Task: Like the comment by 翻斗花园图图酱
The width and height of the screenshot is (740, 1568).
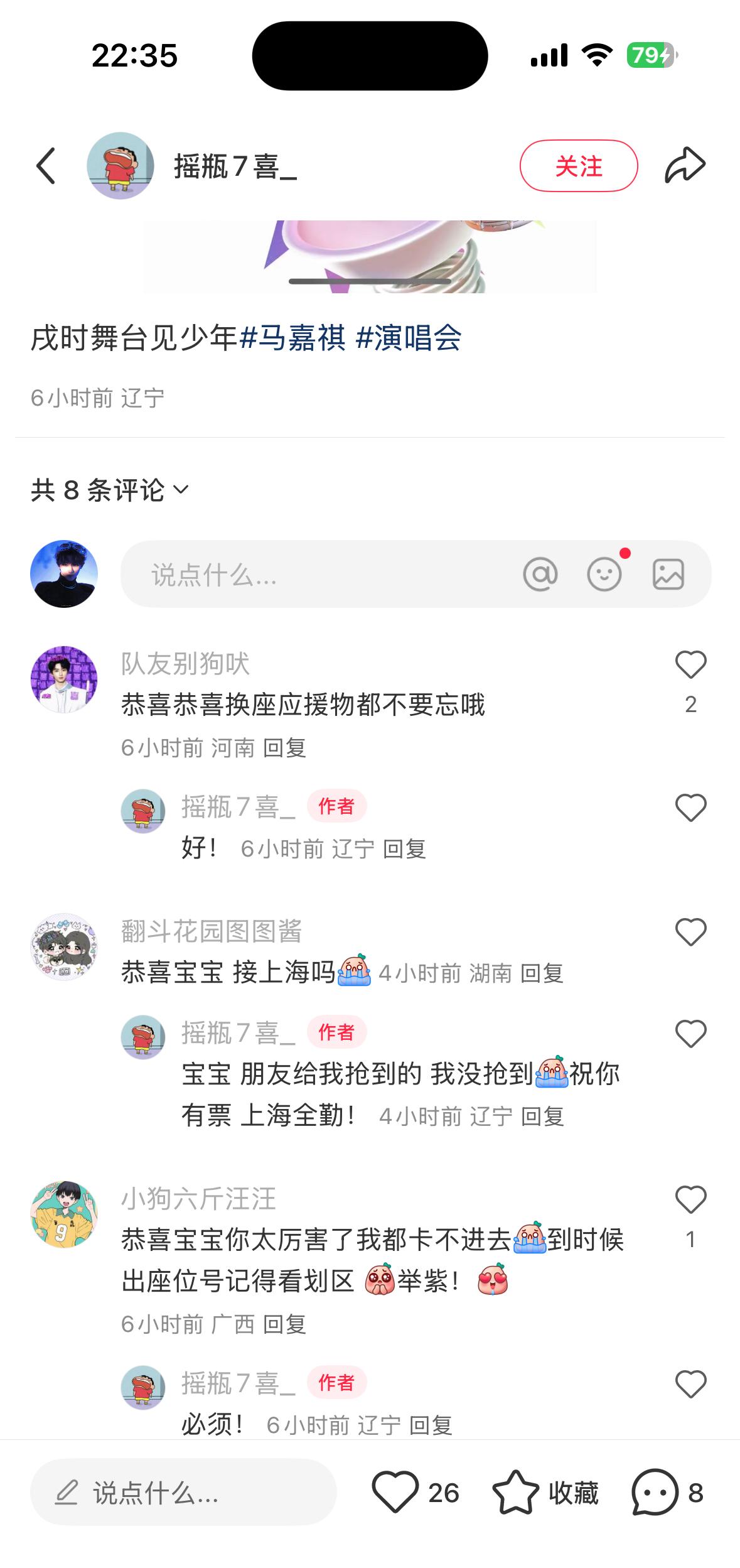Action: click(x=690, y=932)
